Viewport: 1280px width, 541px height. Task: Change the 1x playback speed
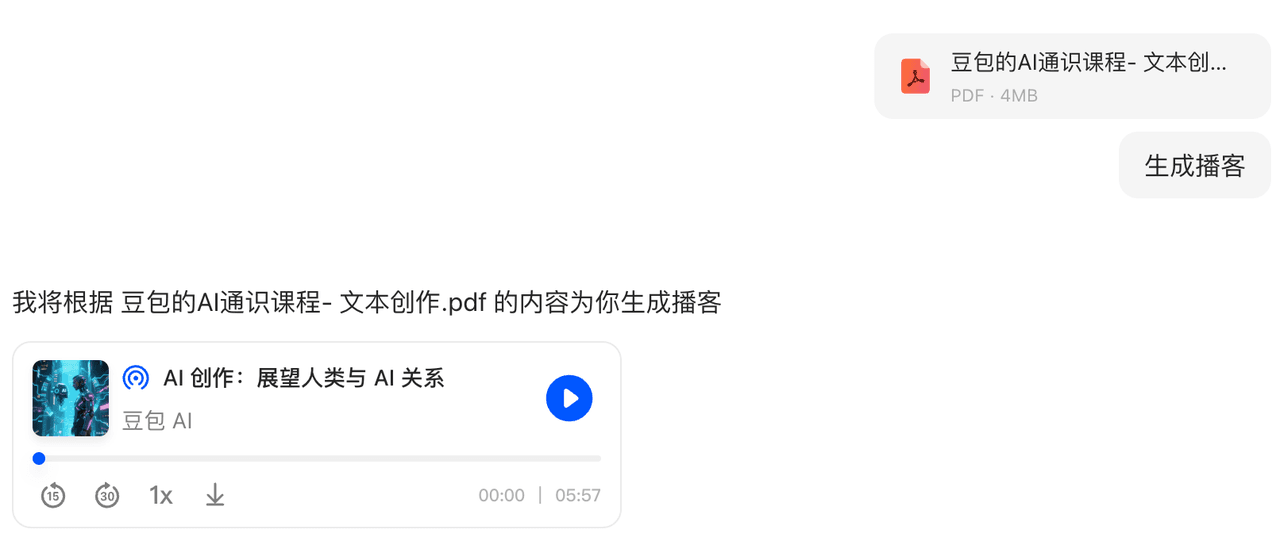(160, 495)
